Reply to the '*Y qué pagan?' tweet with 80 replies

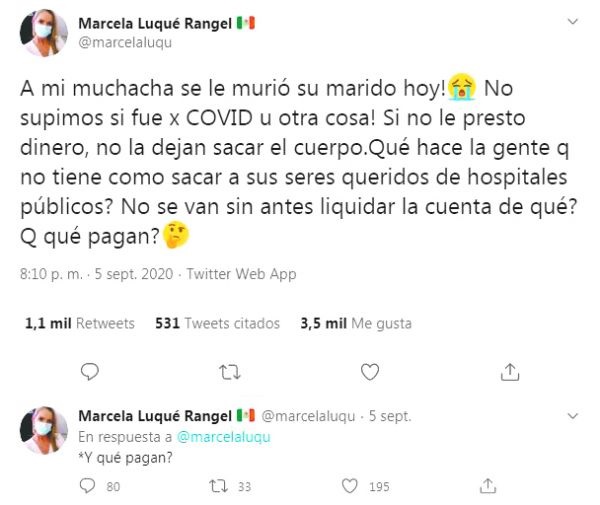(90, 487)
